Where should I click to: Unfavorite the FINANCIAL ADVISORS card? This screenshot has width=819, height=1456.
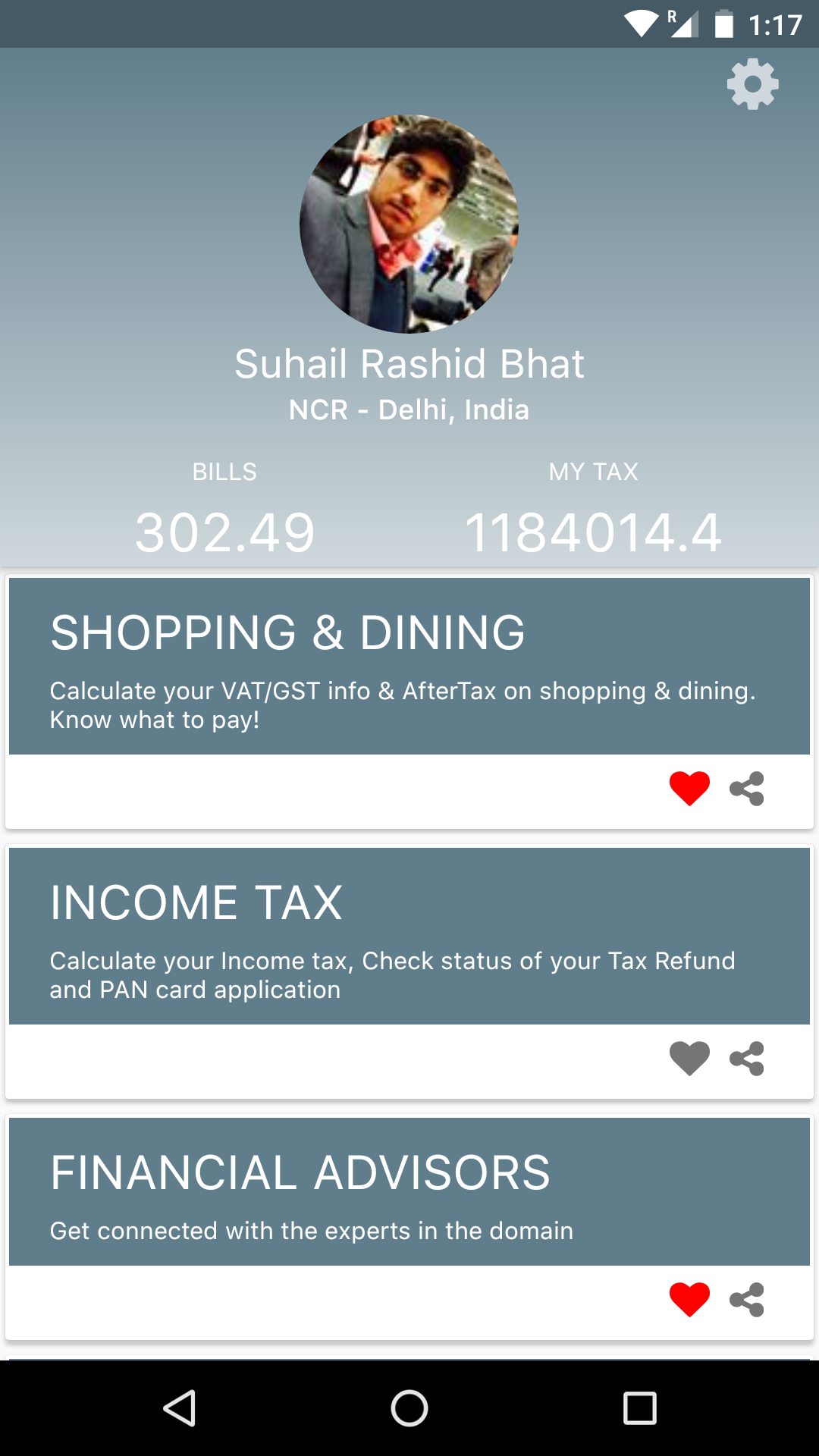pyautogui.click(x=689, y=1299)
